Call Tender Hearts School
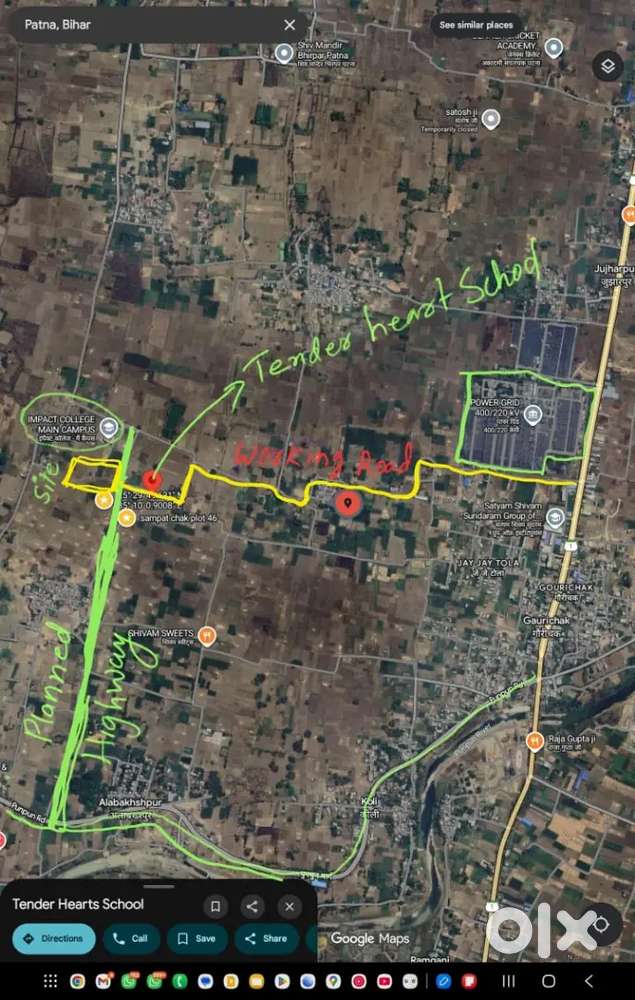Viewport: 635px width, 1000px height. [131, 938]
